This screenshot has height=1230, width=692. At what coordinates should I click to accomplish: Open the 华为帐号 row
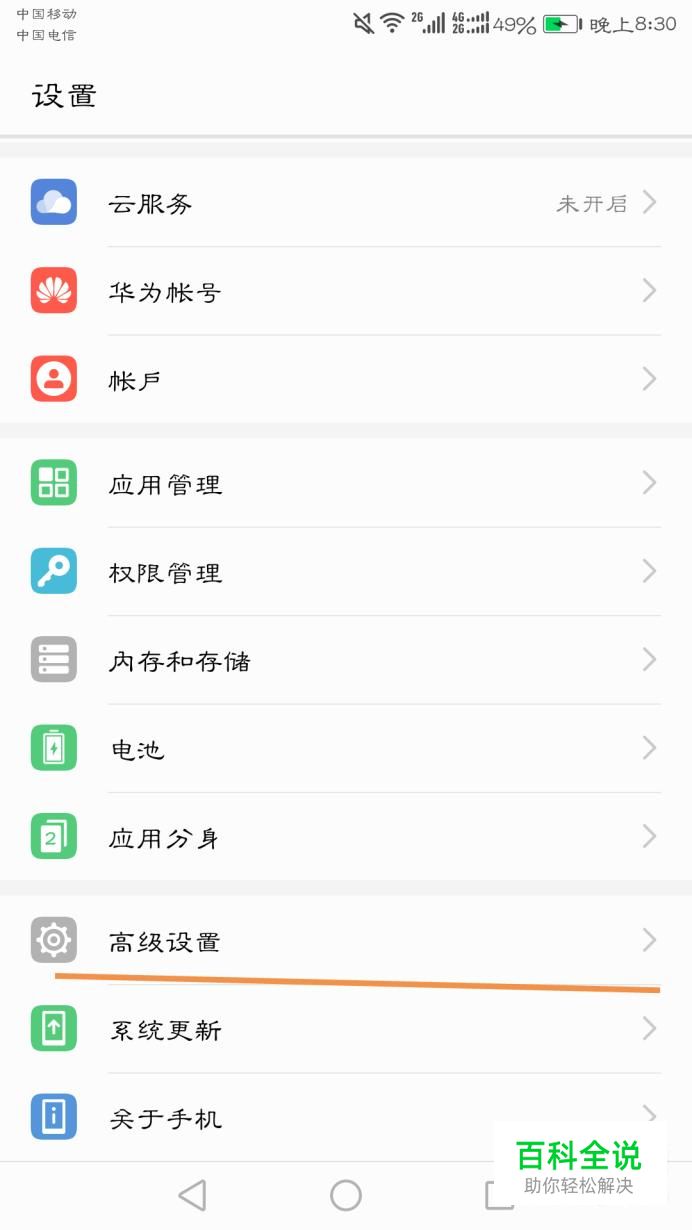[x=346, y=291]
